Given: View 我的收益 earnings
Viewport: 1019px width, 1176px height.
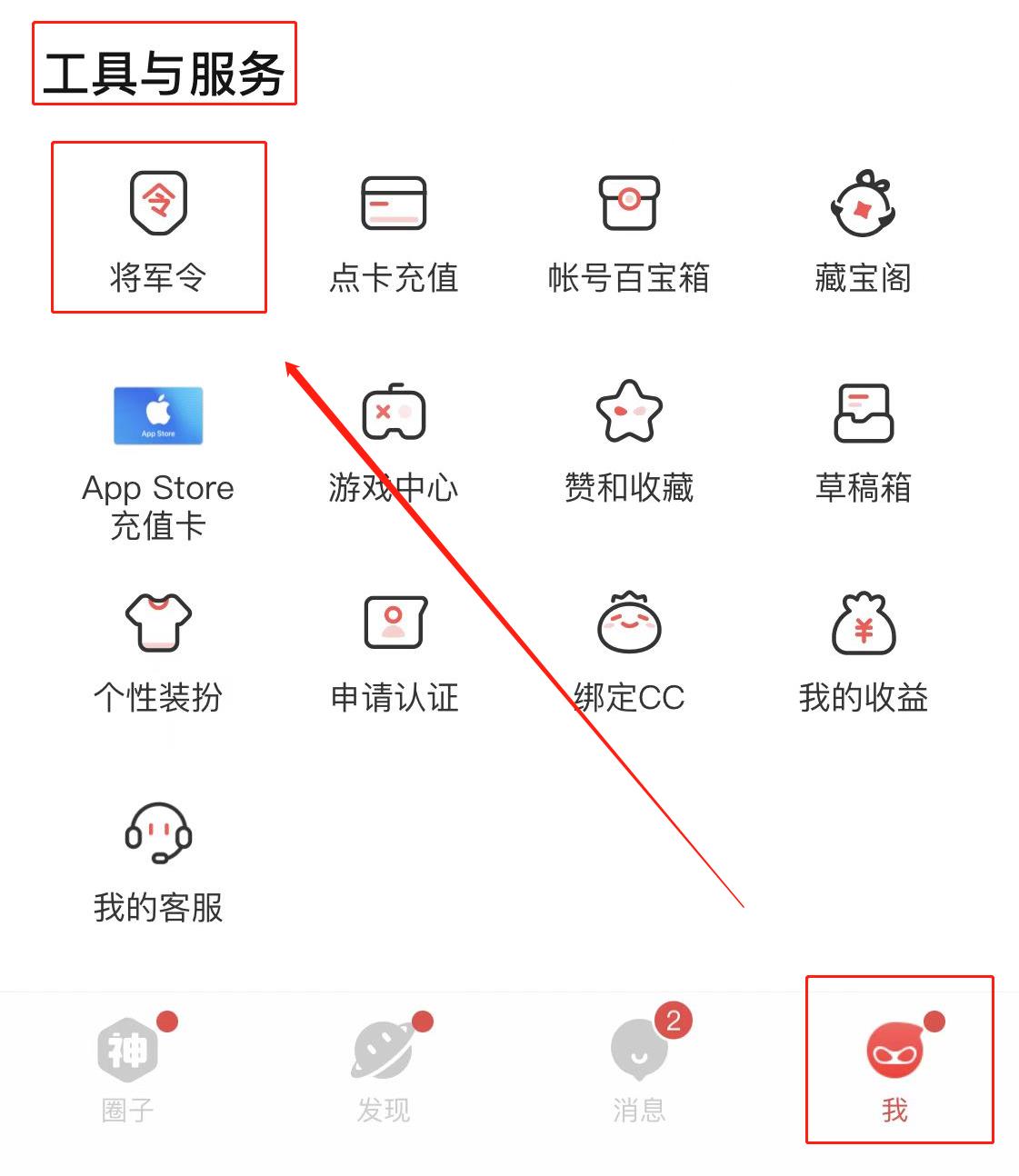Looking at the screenshot, I should 863,652.
